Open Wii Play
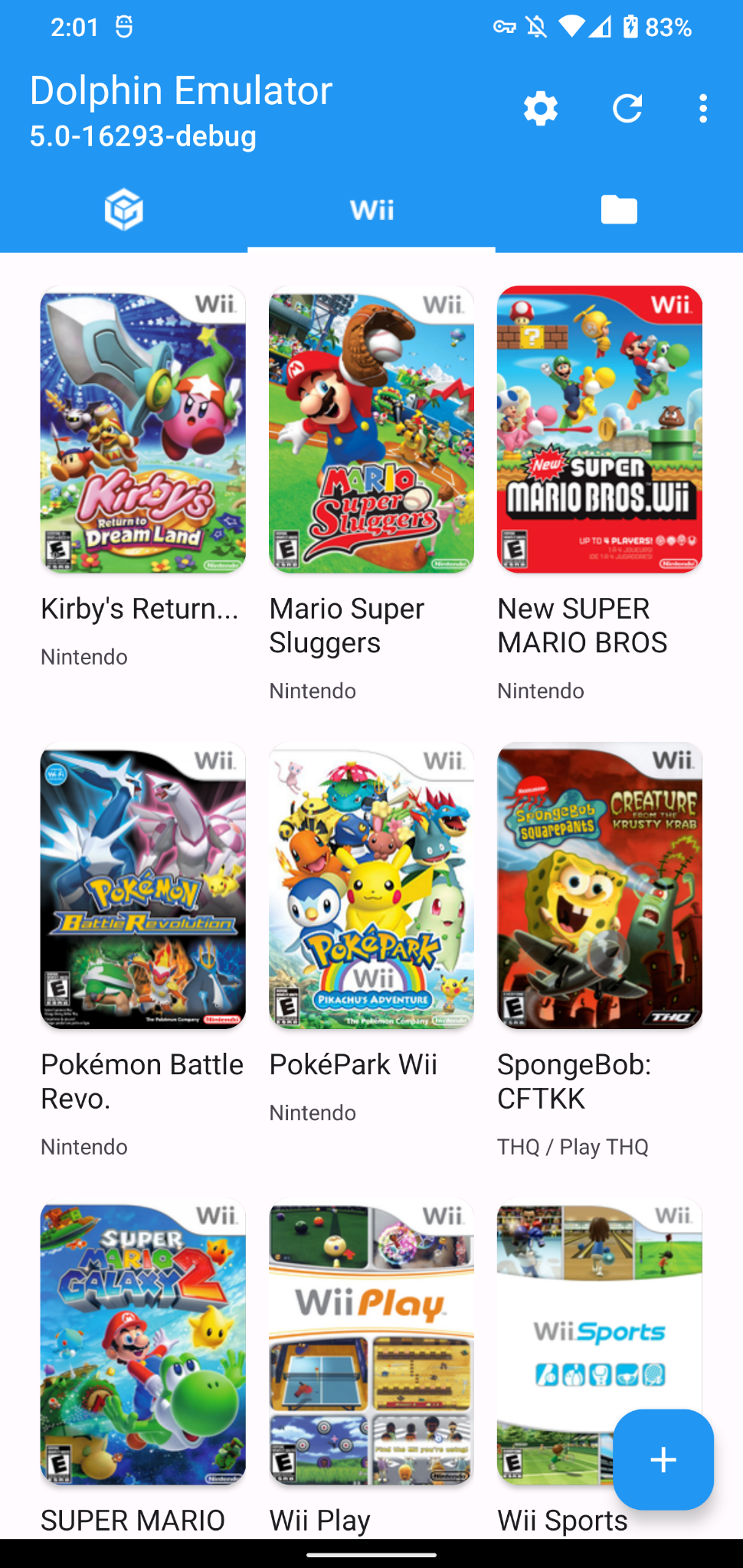The height and width of the screenshot is (1568, 743). 371,1341
